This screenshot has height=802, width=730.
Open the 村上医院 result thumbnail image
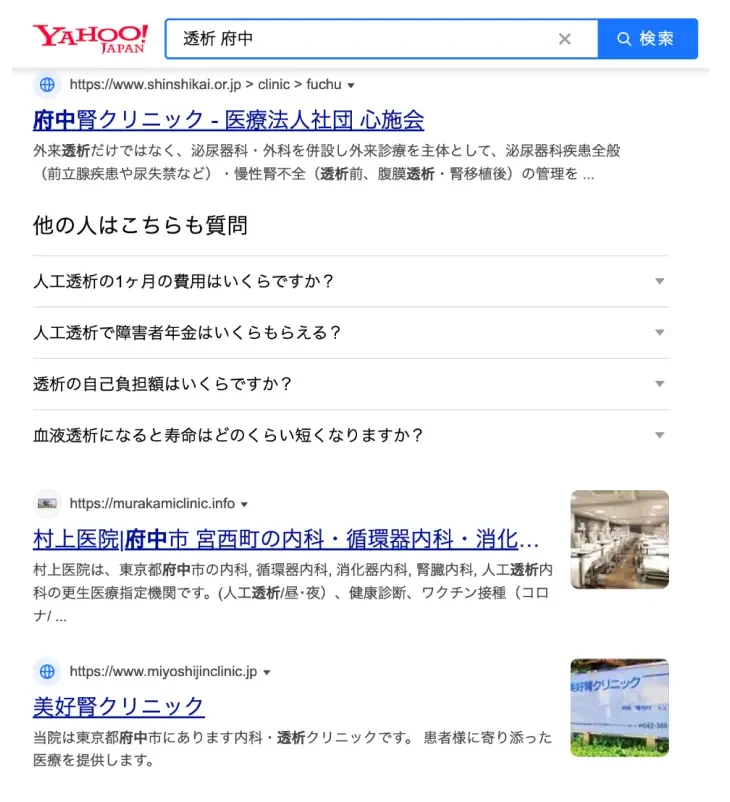pyautogui.click(x=618, y=540)
